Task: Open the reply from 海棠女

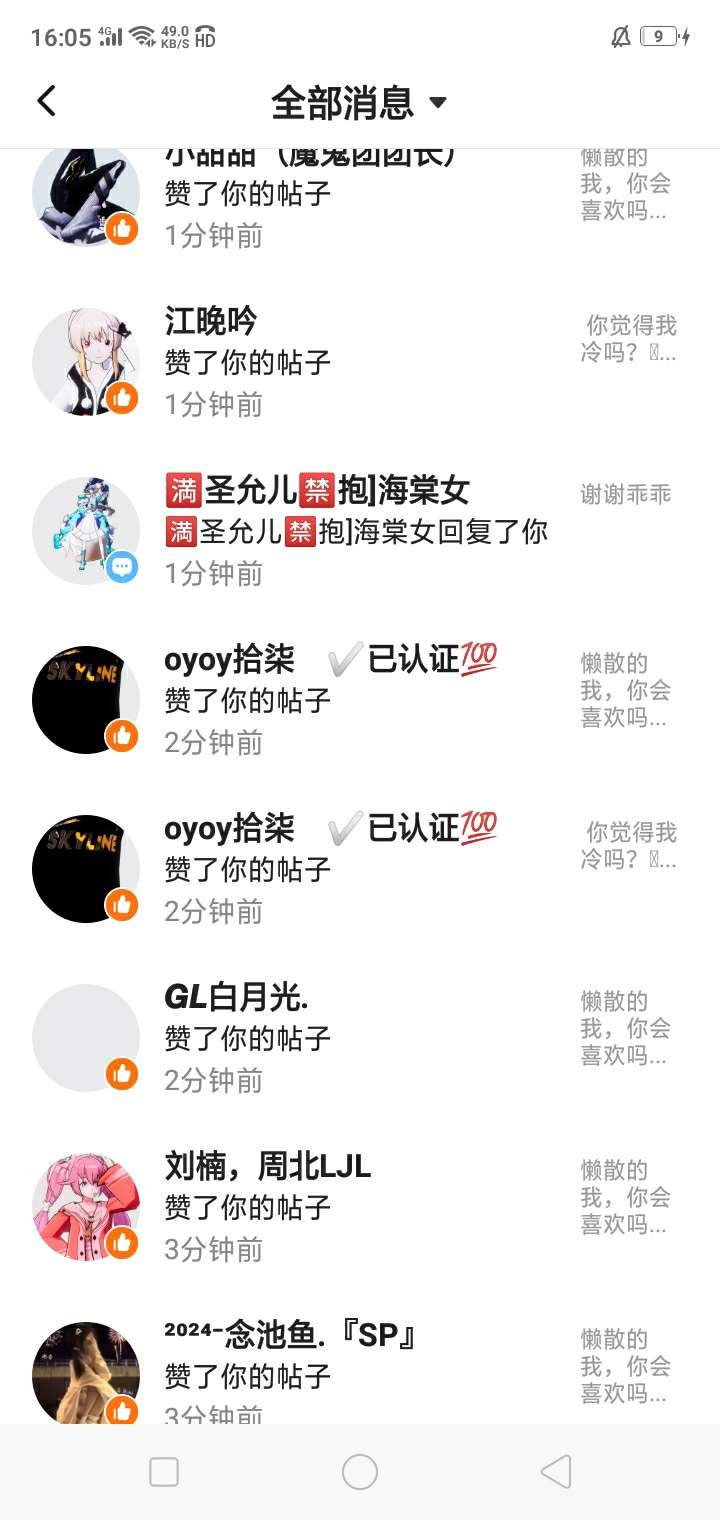Action: coord(355,531)
